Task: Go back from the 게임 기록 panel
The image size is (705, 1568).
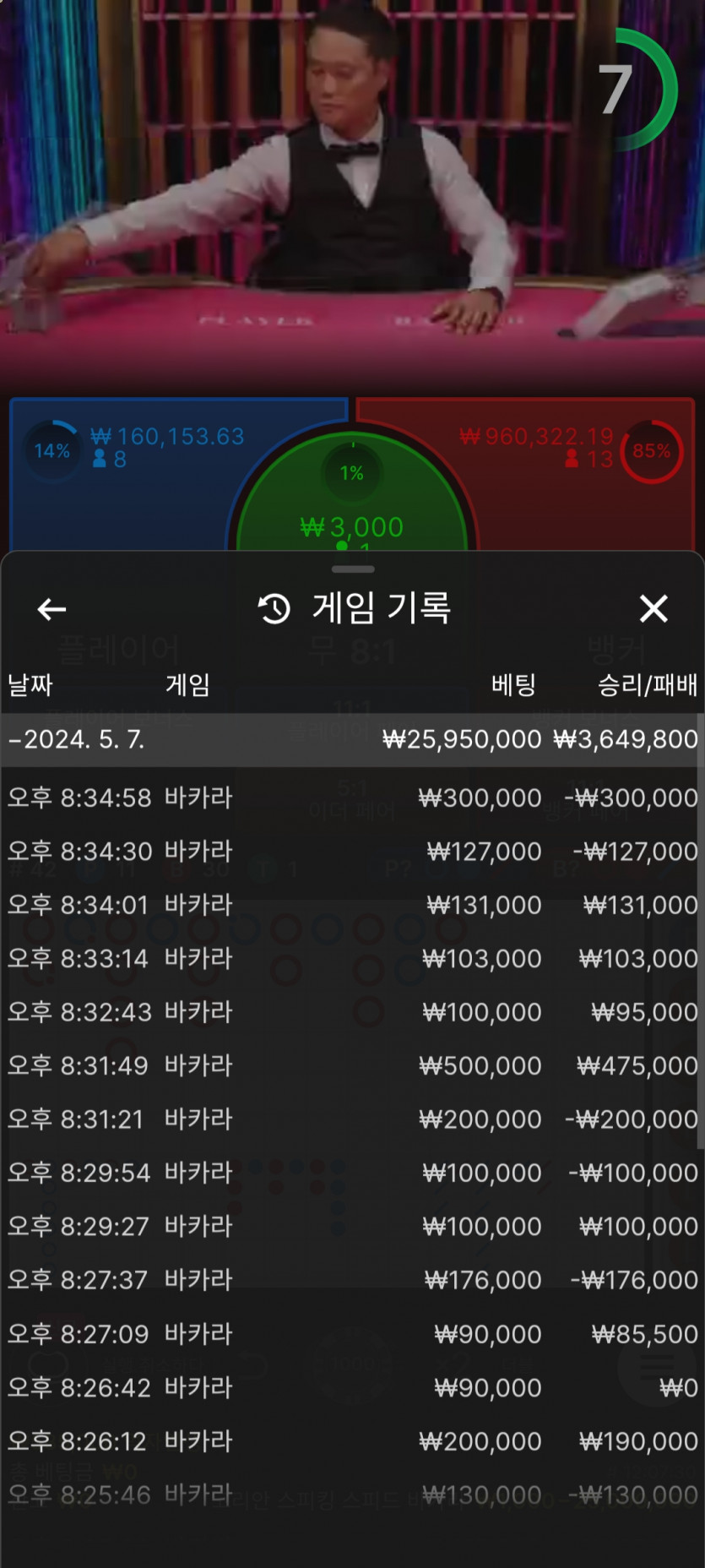Action: pos(52,609)
